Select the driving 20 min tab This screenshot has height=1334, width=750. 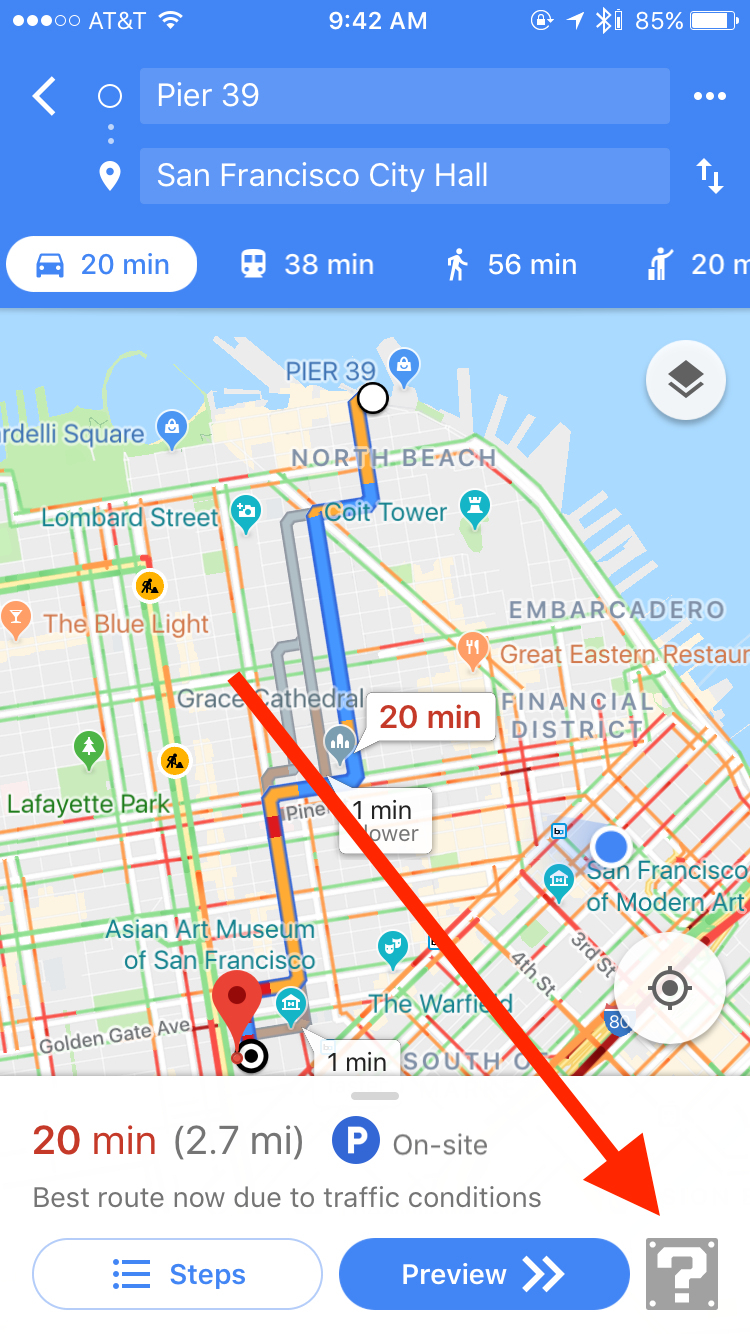(102, 264)
